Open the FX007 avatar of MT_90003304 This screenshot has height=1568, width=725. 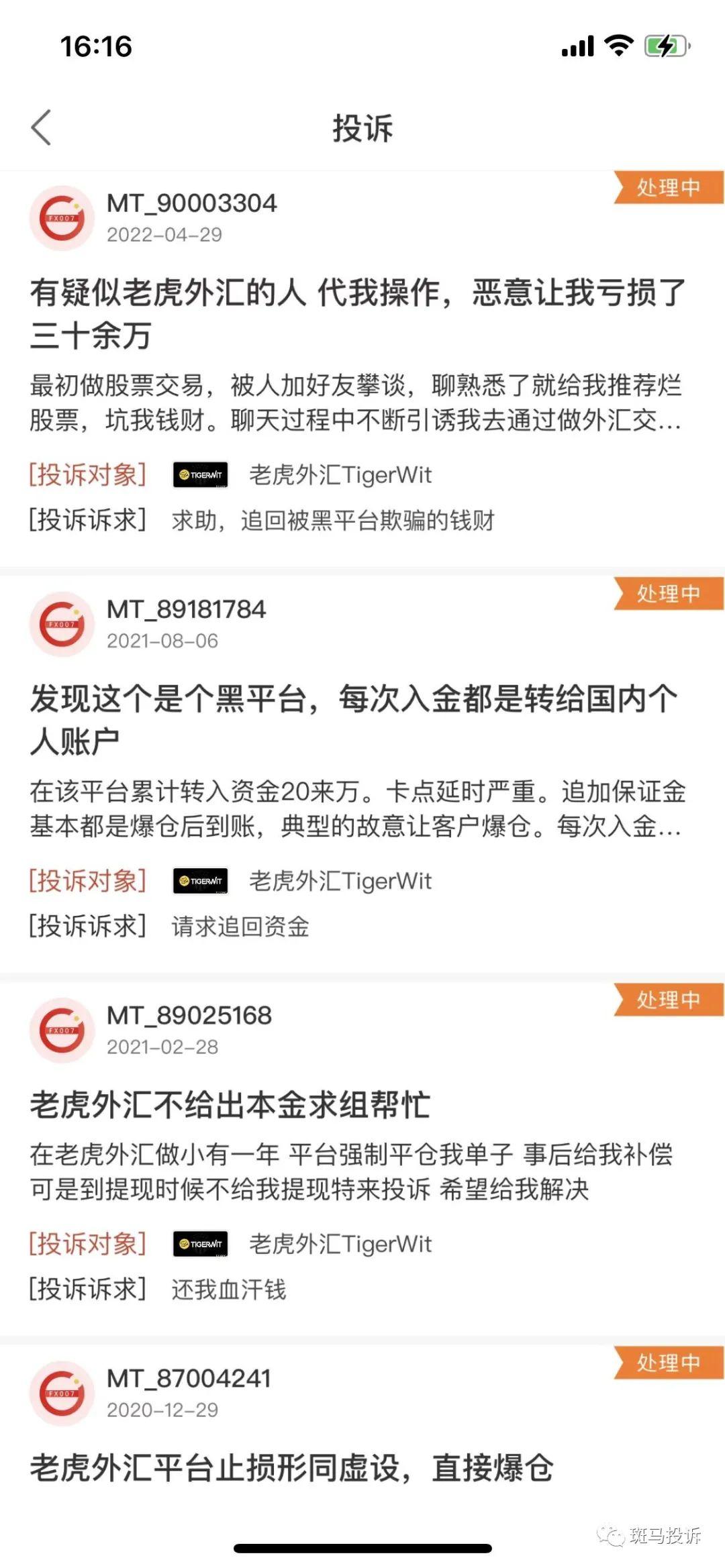click(x=61, y=218)
